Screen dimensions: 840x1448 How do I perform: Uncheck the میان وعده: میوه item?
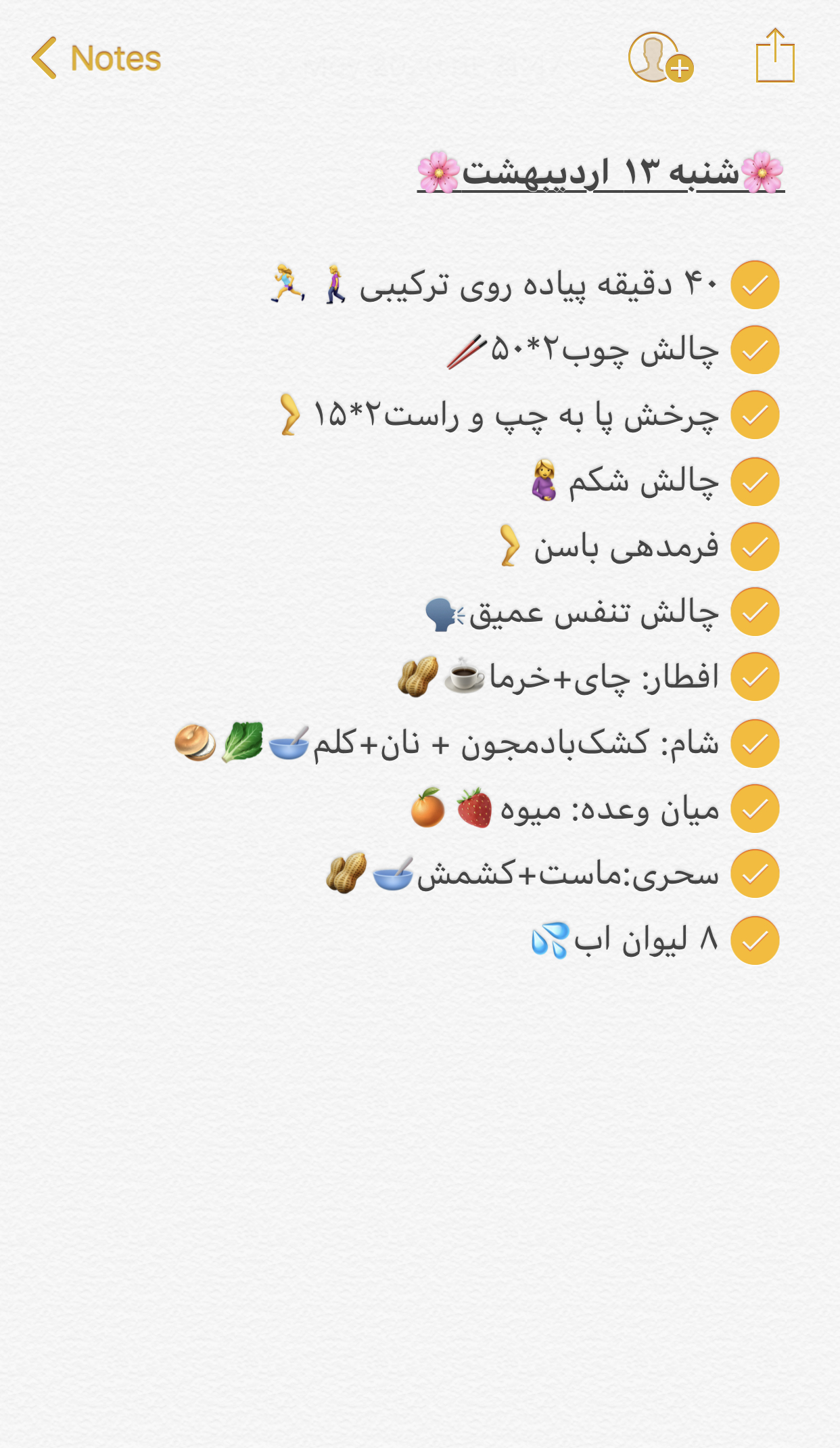click(755, 809)
